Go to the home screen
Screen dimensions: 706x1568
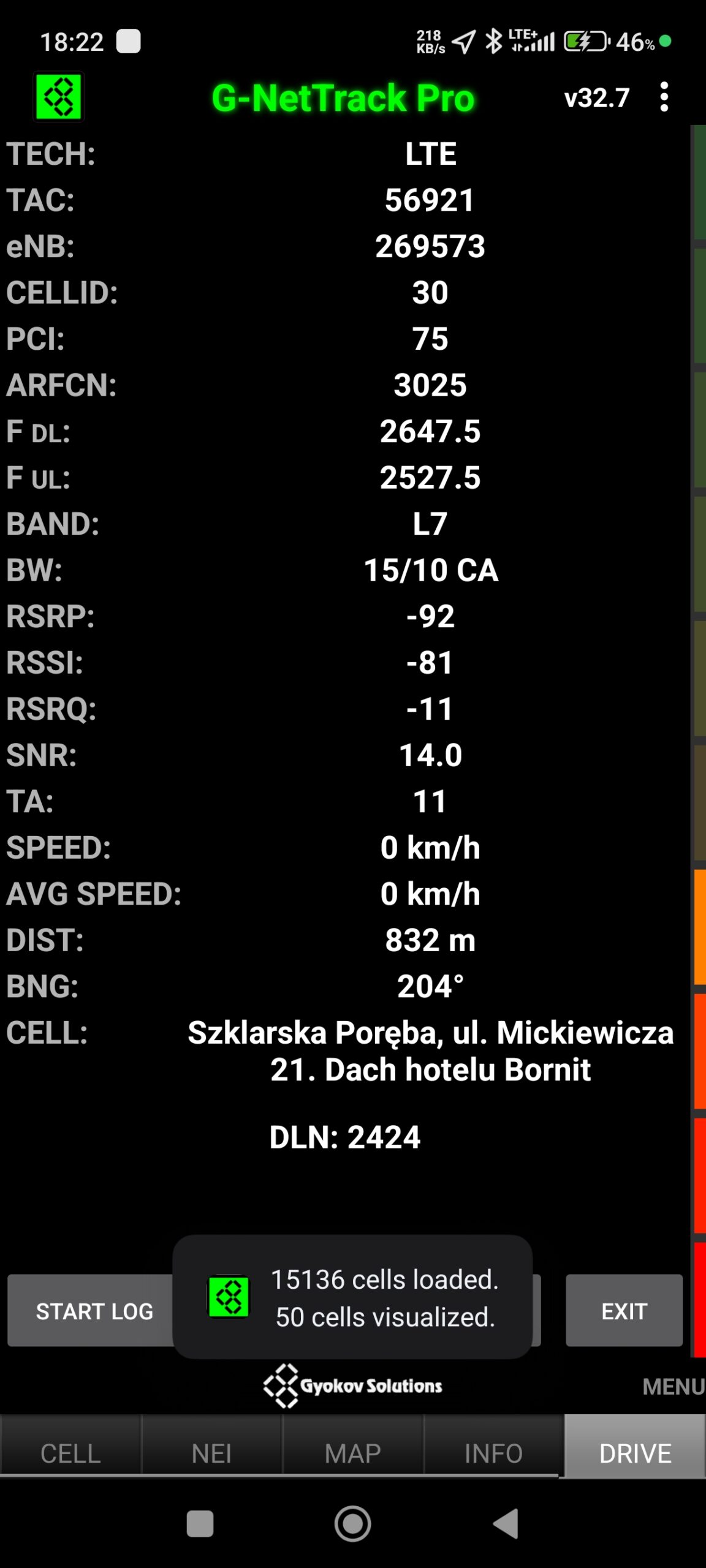click(353, 1523)
